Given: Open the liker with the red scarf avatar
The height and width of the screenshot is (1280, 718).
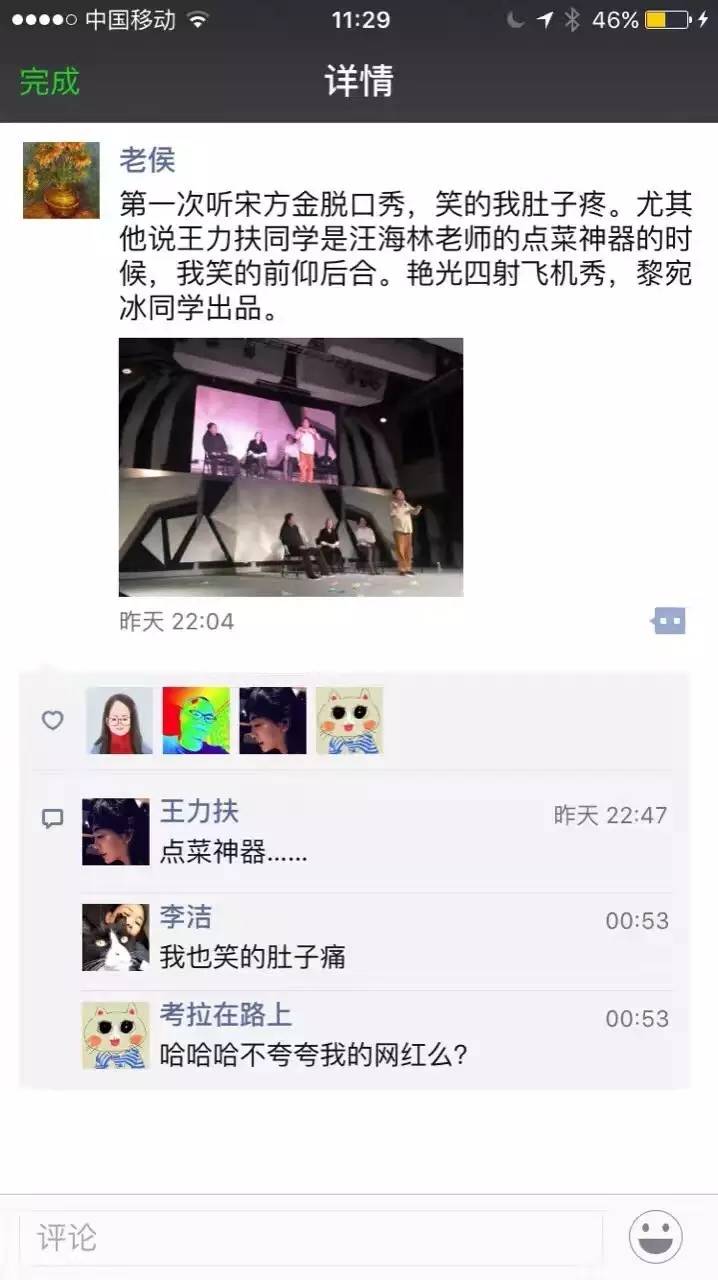Looking at the screenshot, I should [120, 720].
